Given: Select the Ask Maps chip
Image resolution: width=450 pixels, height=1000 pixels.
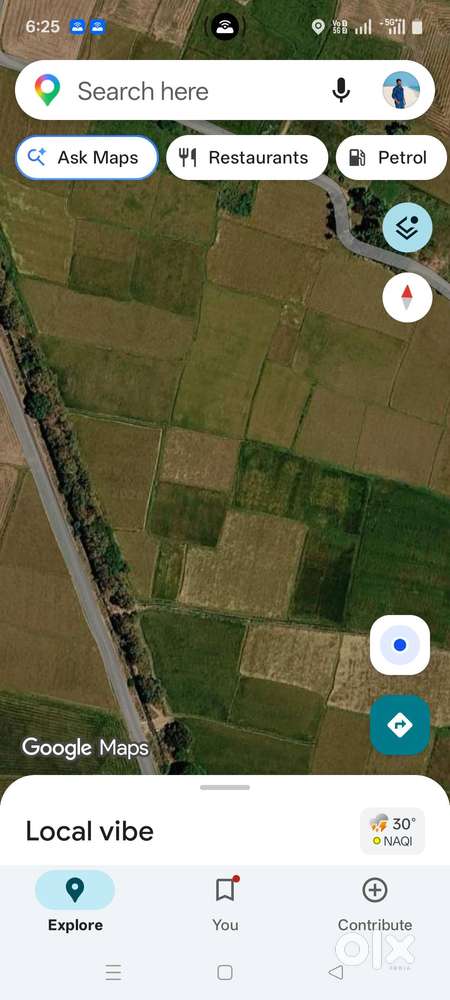Looking at the screenshot, I should coord(86,158).
